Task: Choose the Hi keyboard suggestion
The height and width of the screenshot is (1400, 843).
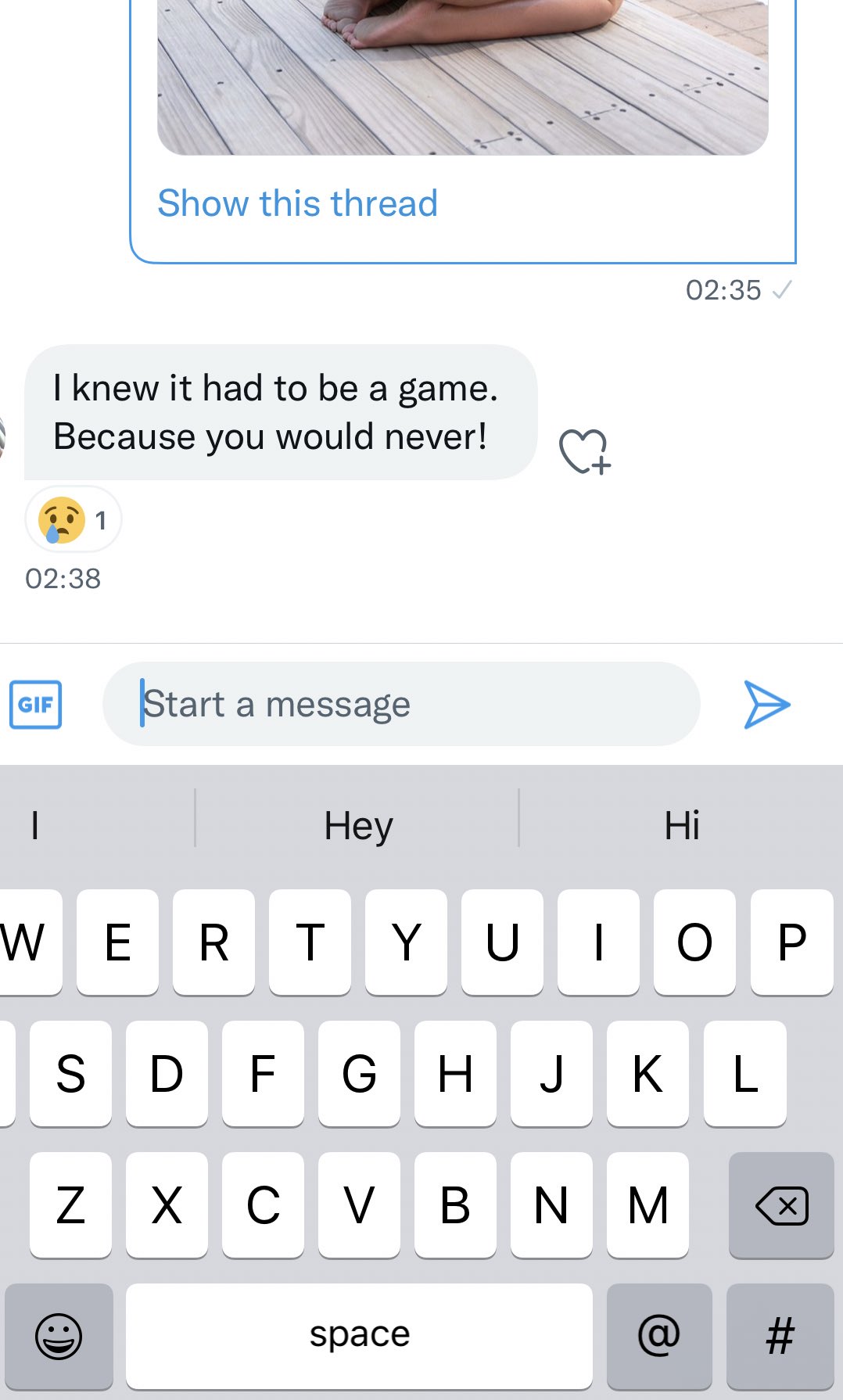Action: pos(682,825)
